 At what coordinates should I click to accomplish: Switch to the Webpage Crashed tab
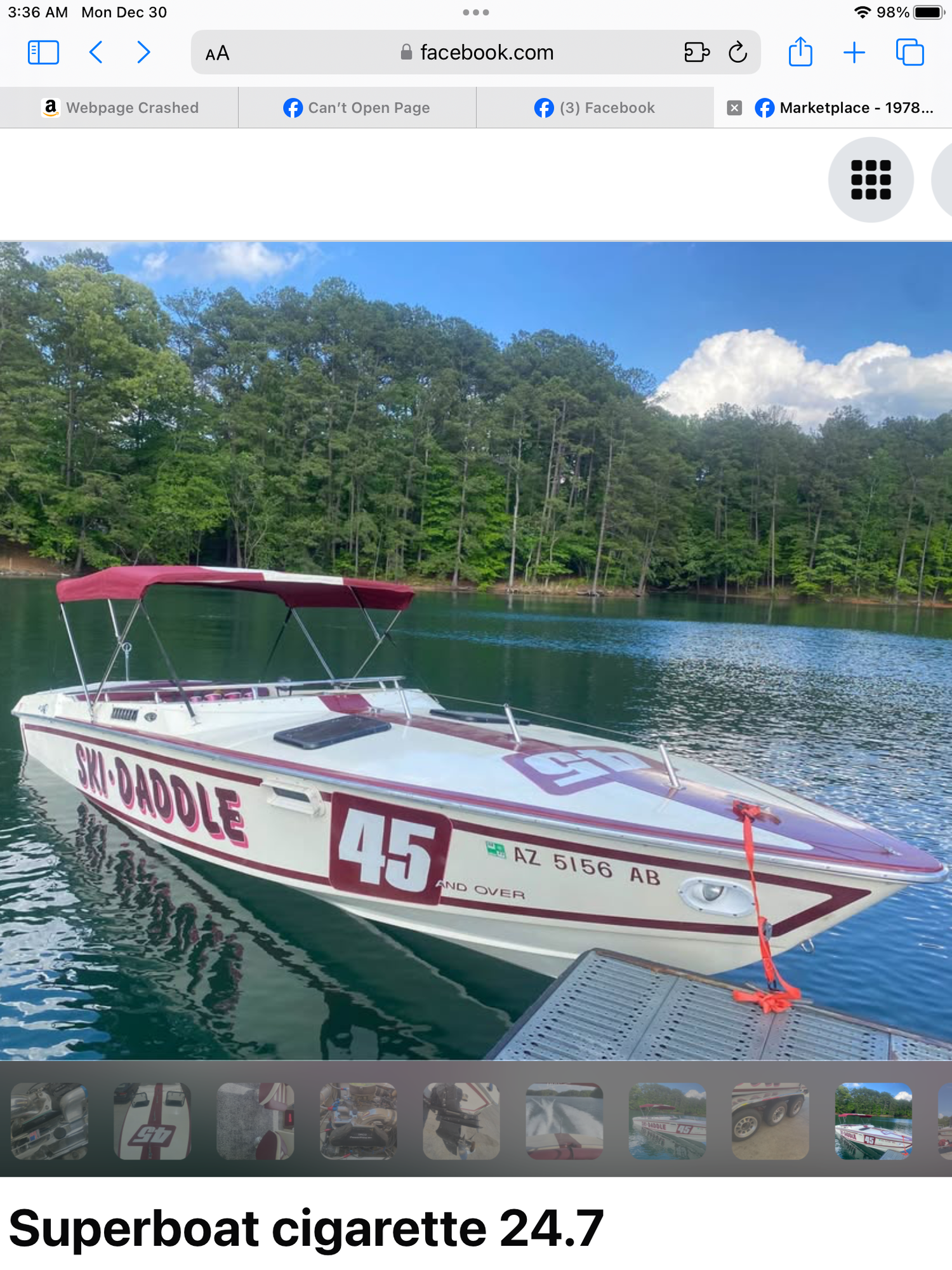point(119,108)
